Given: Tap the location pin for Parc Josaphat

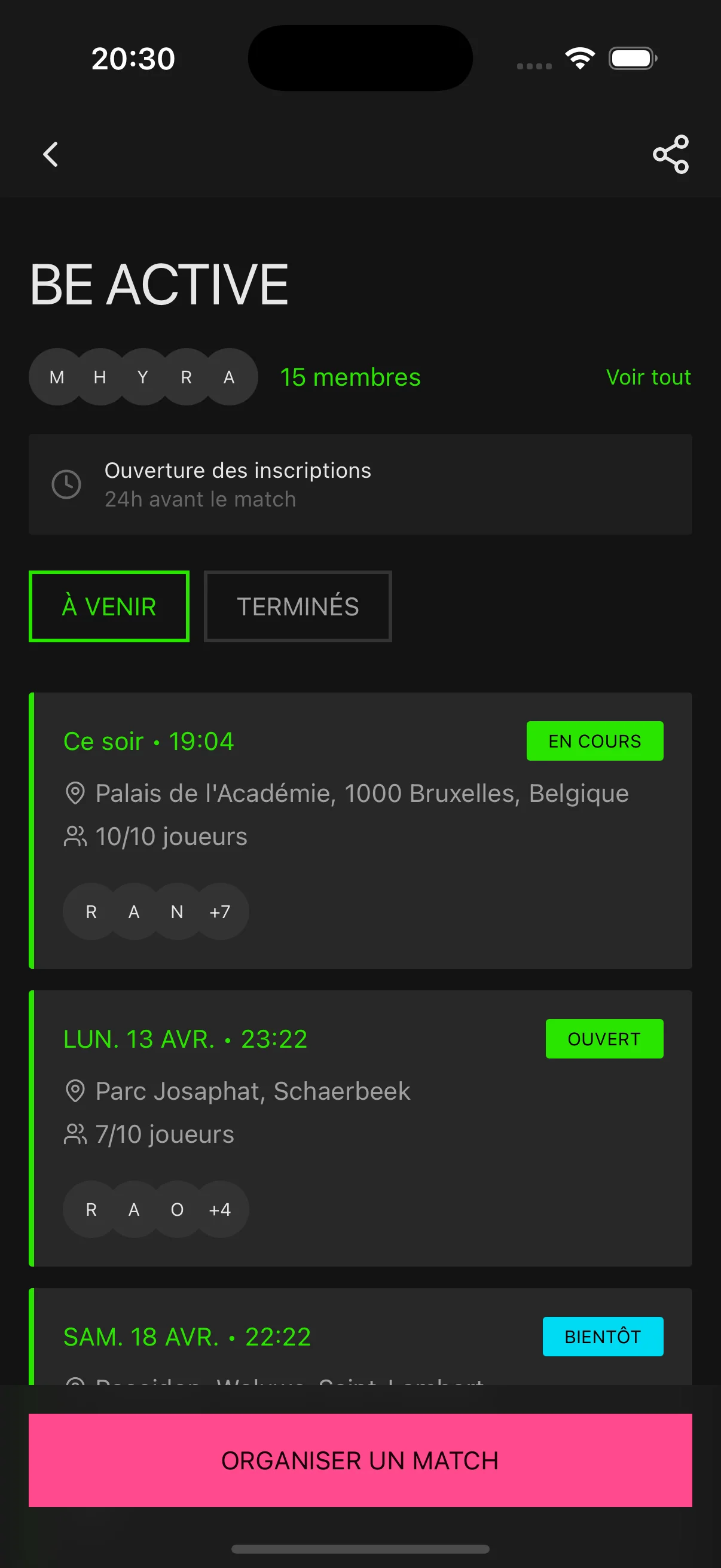Looking at the screenshot, I should coord(75,1091).
